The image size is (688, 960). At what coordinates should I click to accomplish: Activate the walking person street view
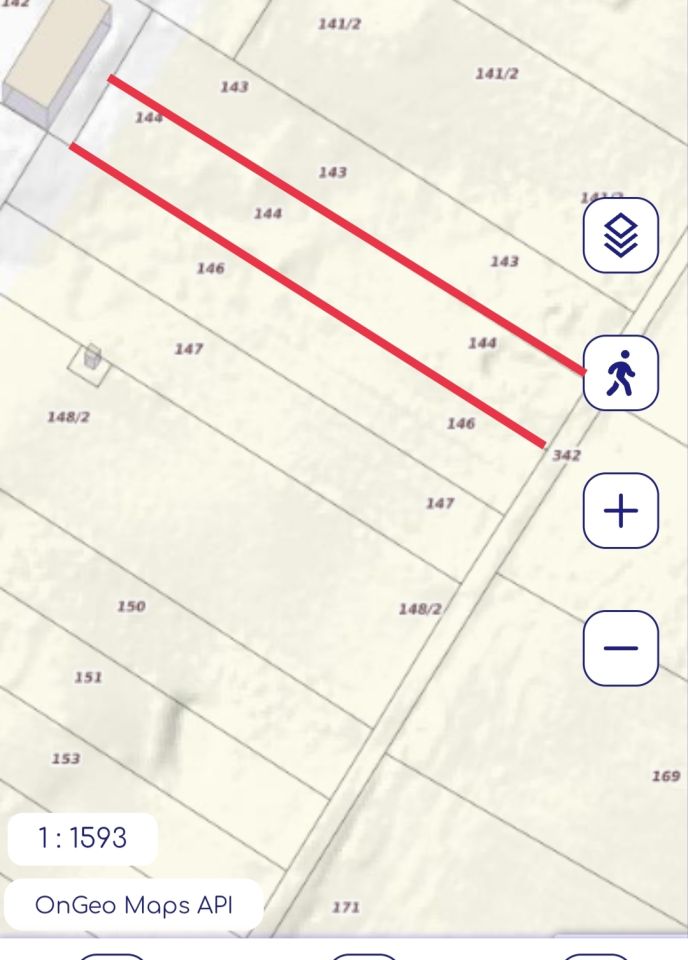click(x=621, y=373)
